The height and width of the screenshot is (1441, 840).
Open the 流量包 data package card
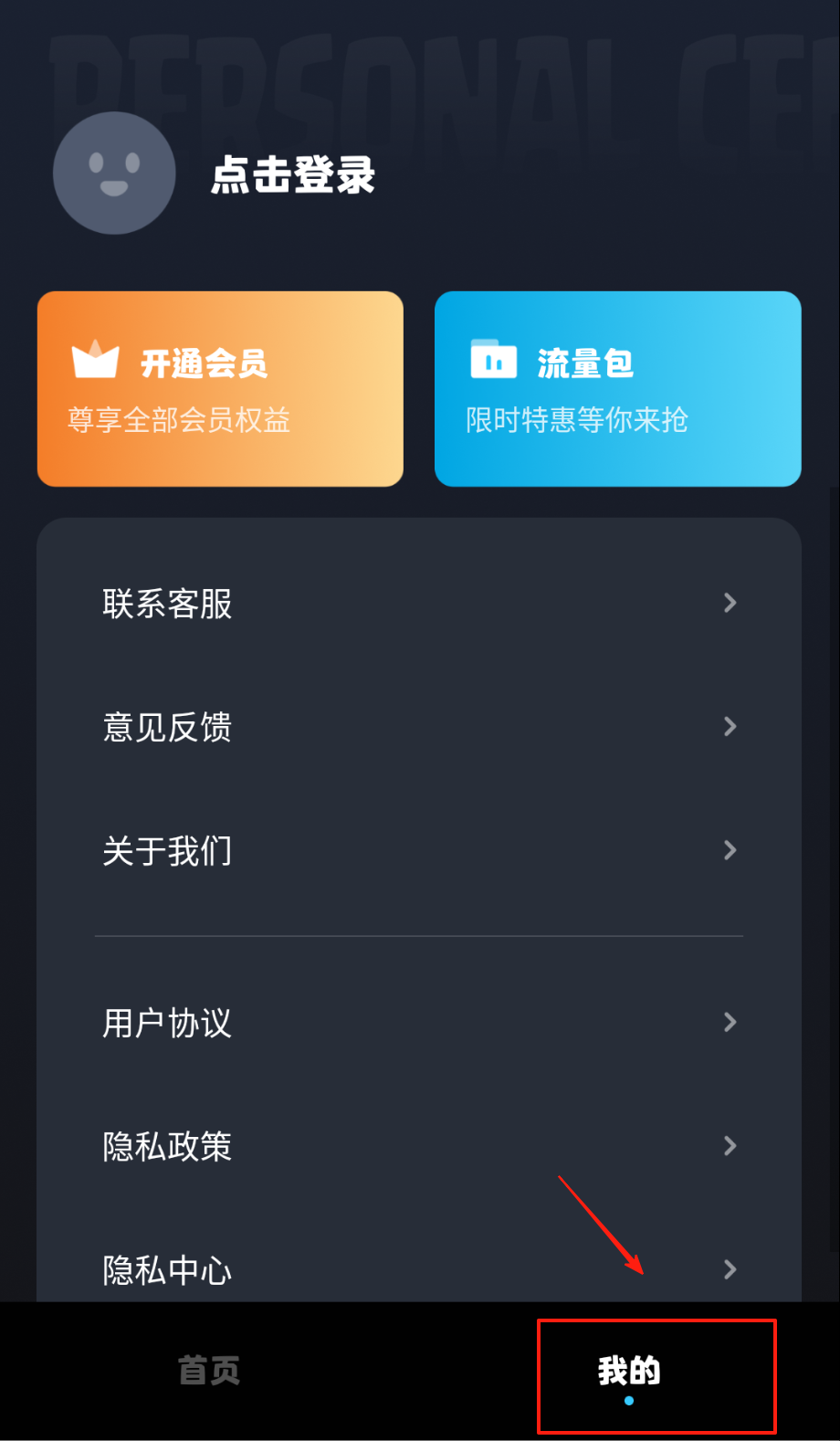(x=618, y=389)
